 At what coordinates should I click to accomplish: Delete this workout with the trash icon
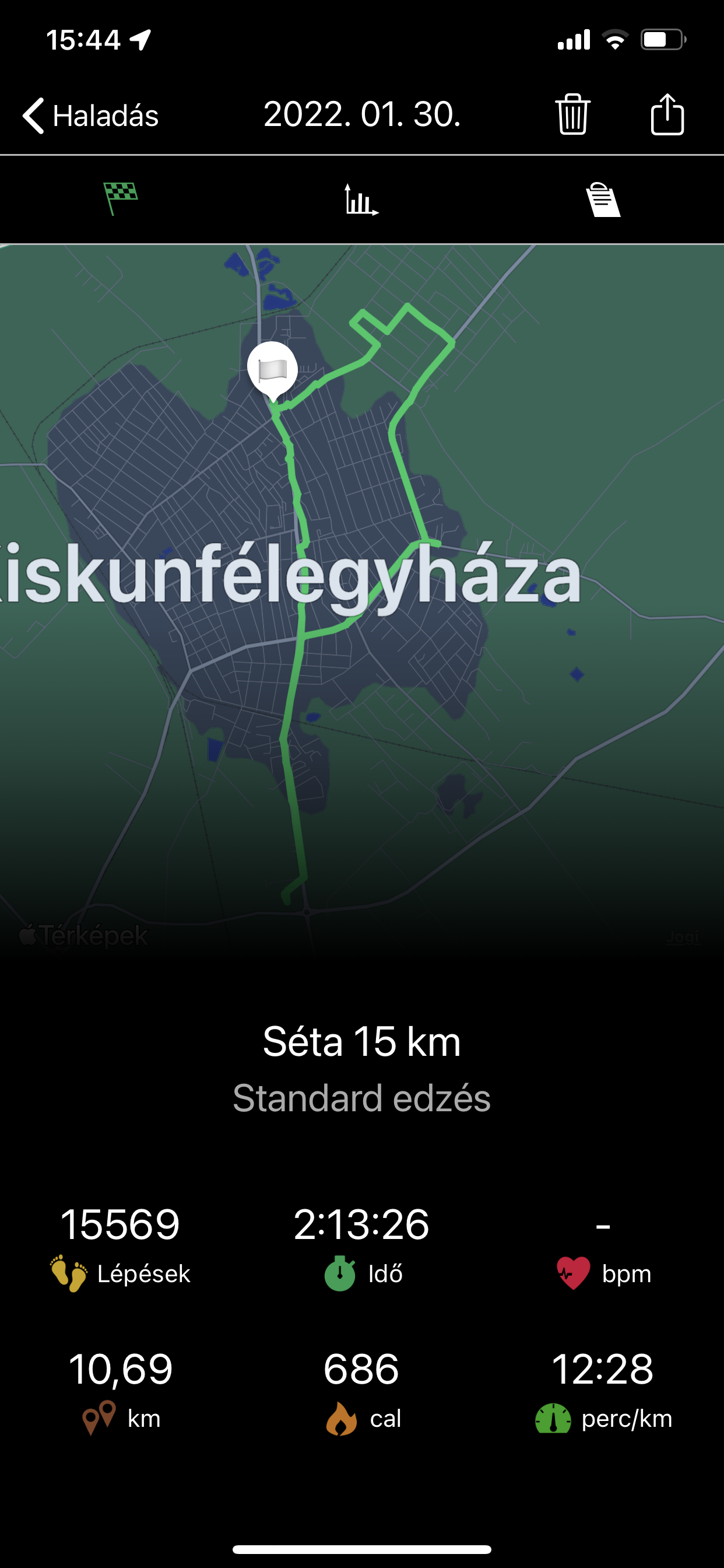point(572,114)
